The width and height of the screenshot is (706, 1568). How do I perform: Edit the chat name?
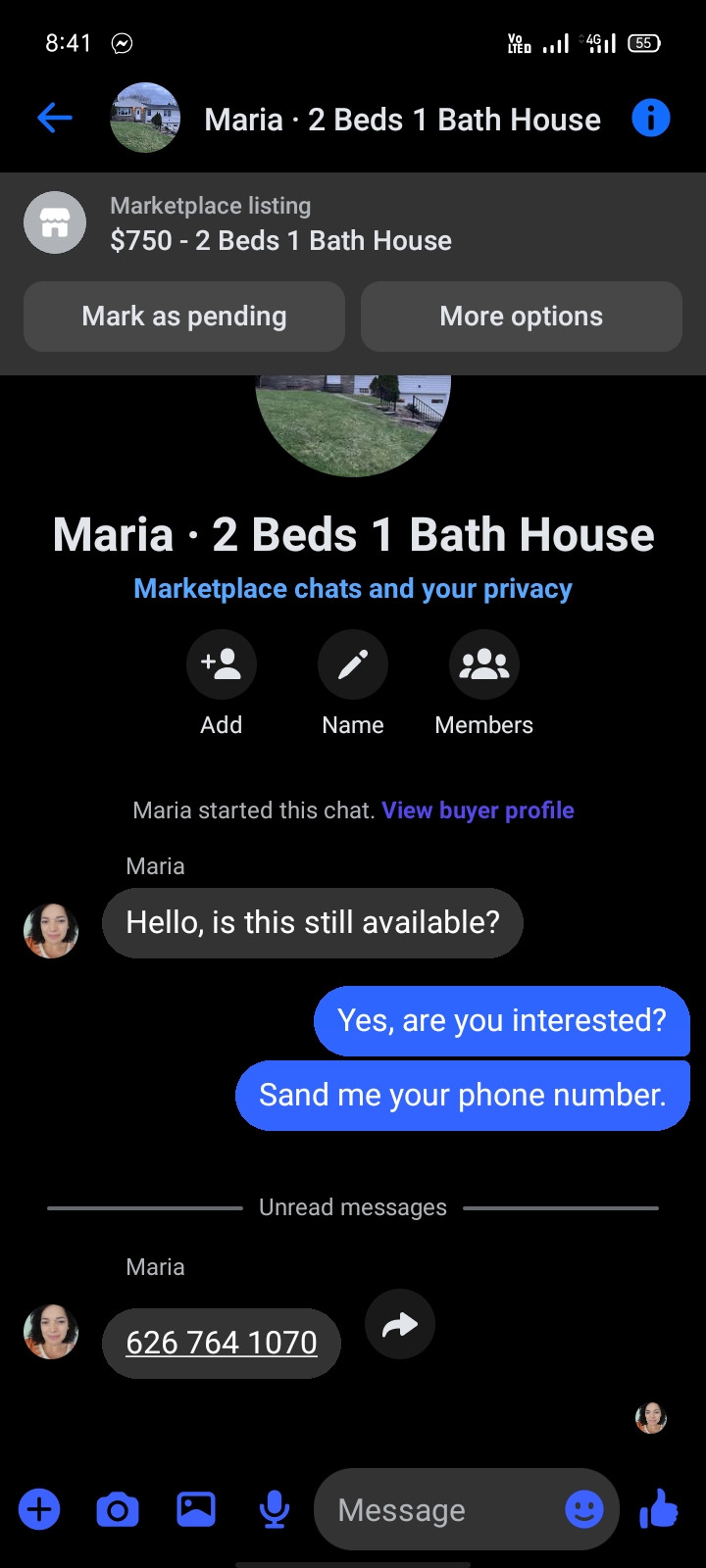(x=353, y=664)
